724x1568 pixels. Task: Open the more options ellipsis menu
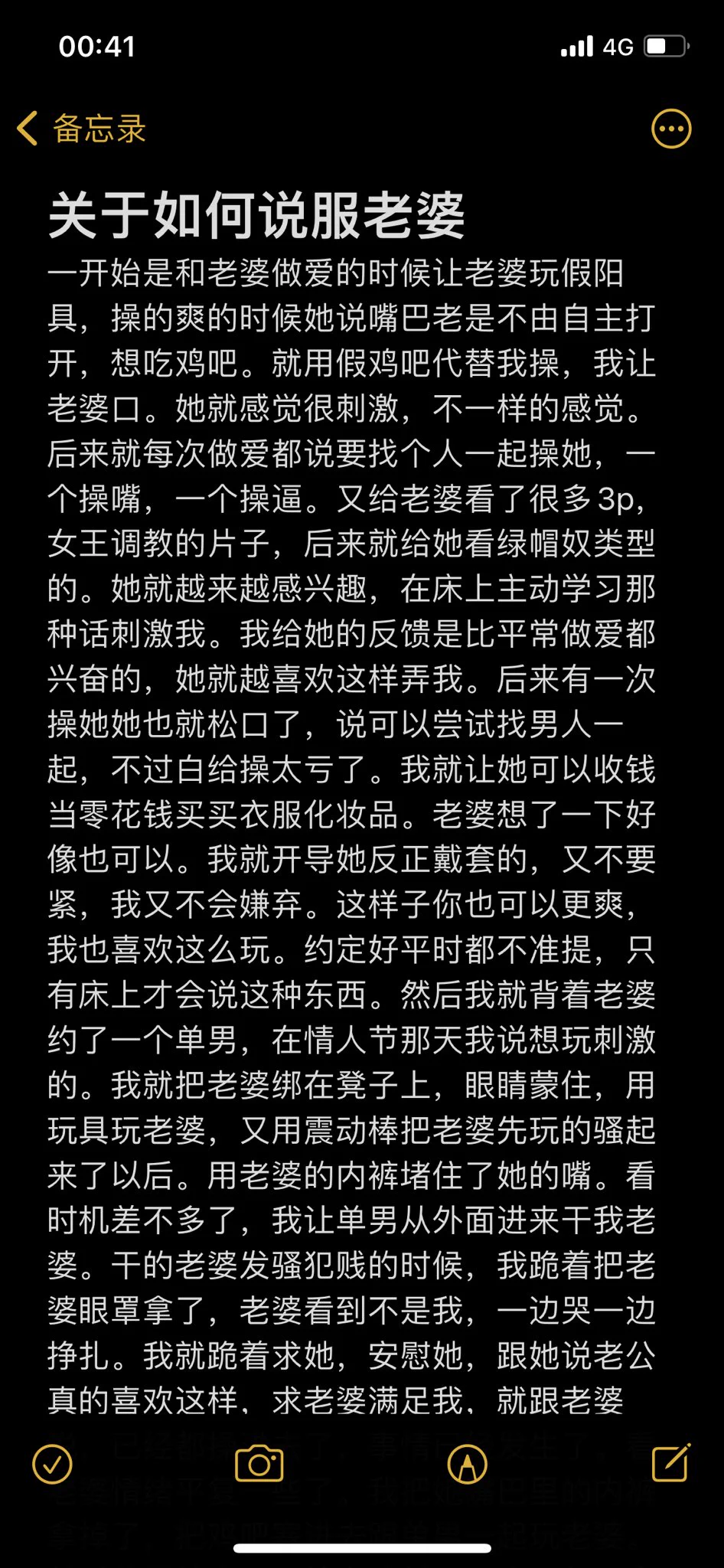pyautogui.click(x=671, y=129)
